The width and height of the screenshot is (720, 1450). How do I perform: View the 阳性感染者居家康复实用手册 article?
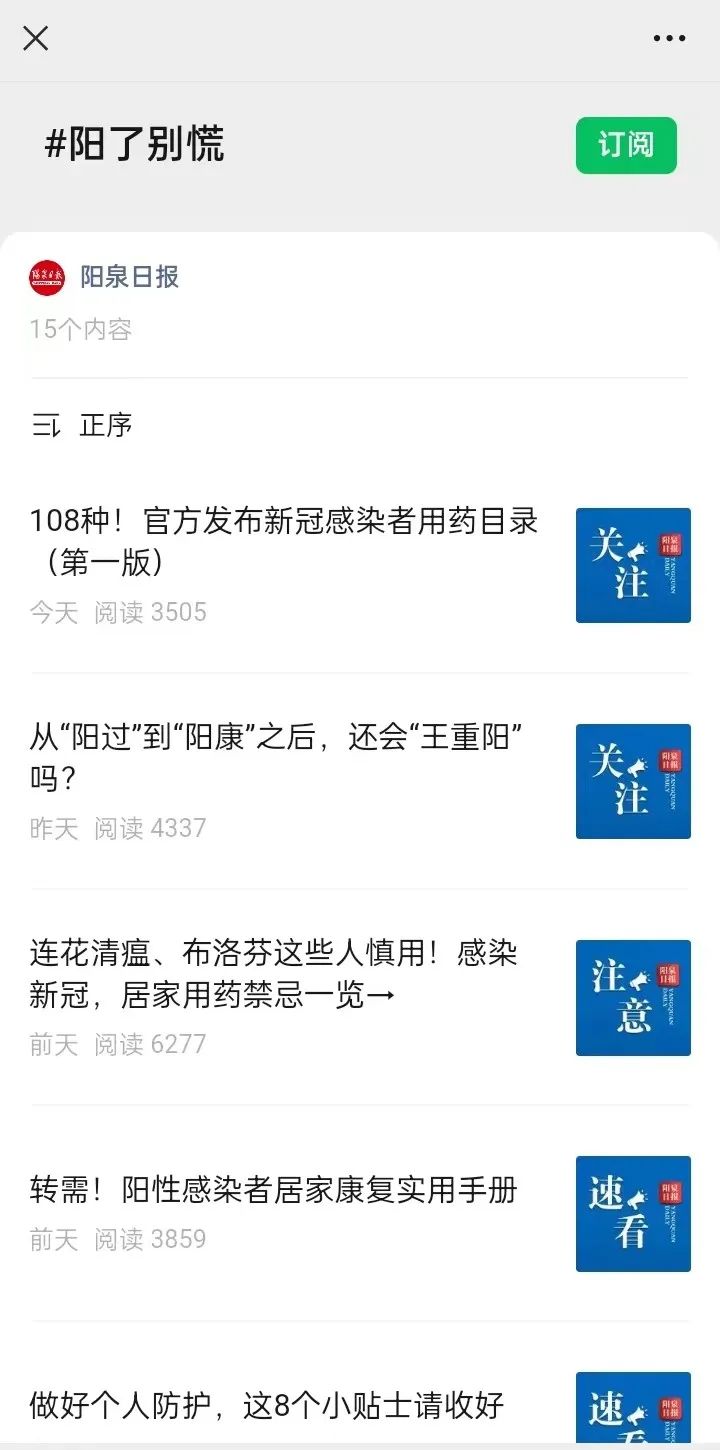274,1190
